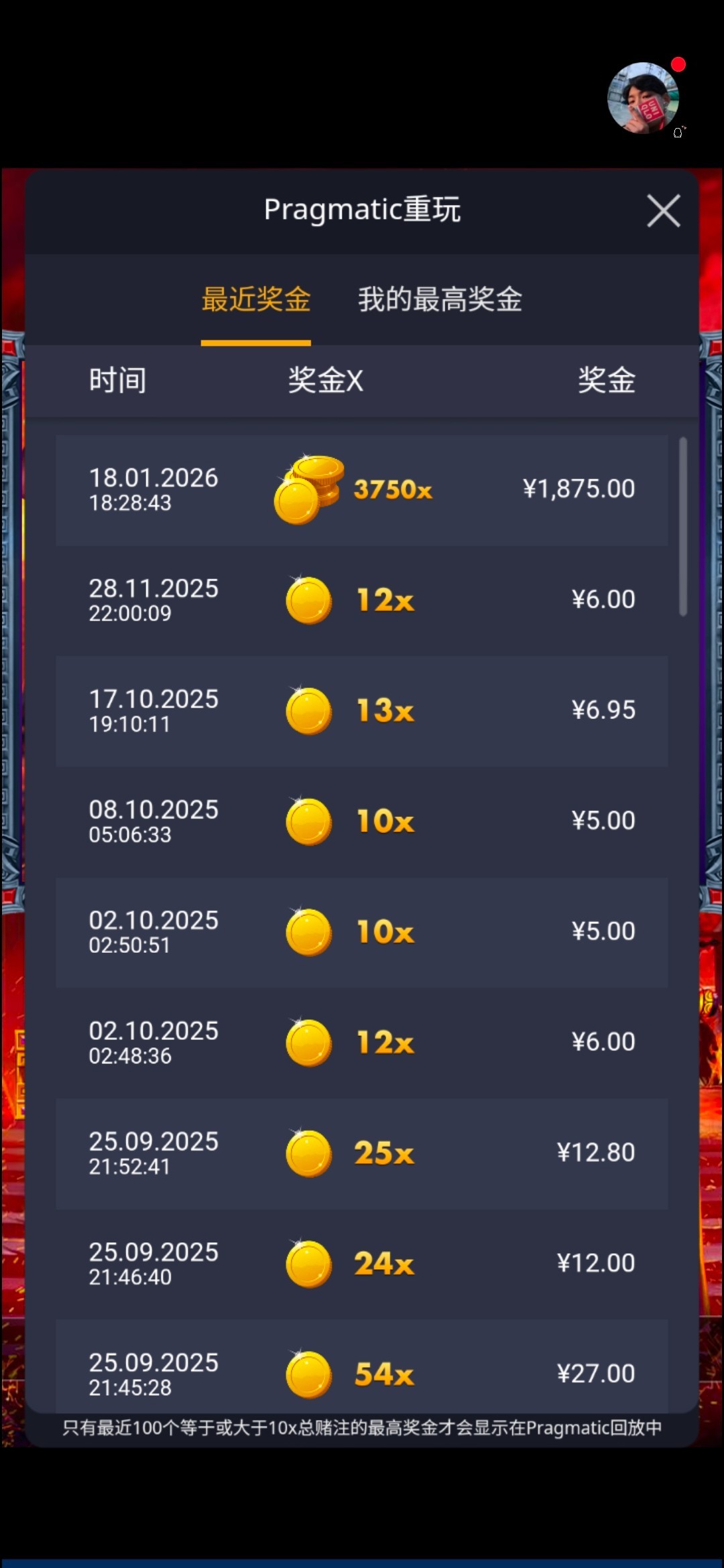Open the 13x replay from 17.10.2025
Image resolution: width=724 pixels, height=1568 pixels.
coord(361,711)
